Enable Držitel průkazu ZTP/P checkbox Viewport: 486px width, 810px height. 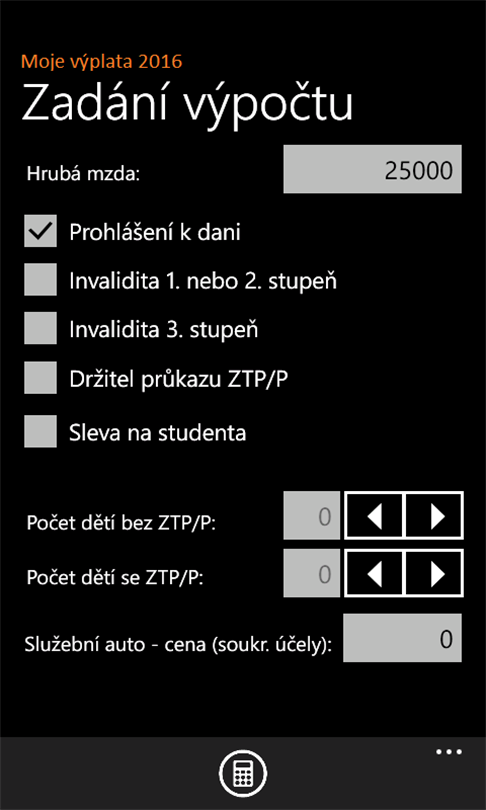(x=40, y=378)
